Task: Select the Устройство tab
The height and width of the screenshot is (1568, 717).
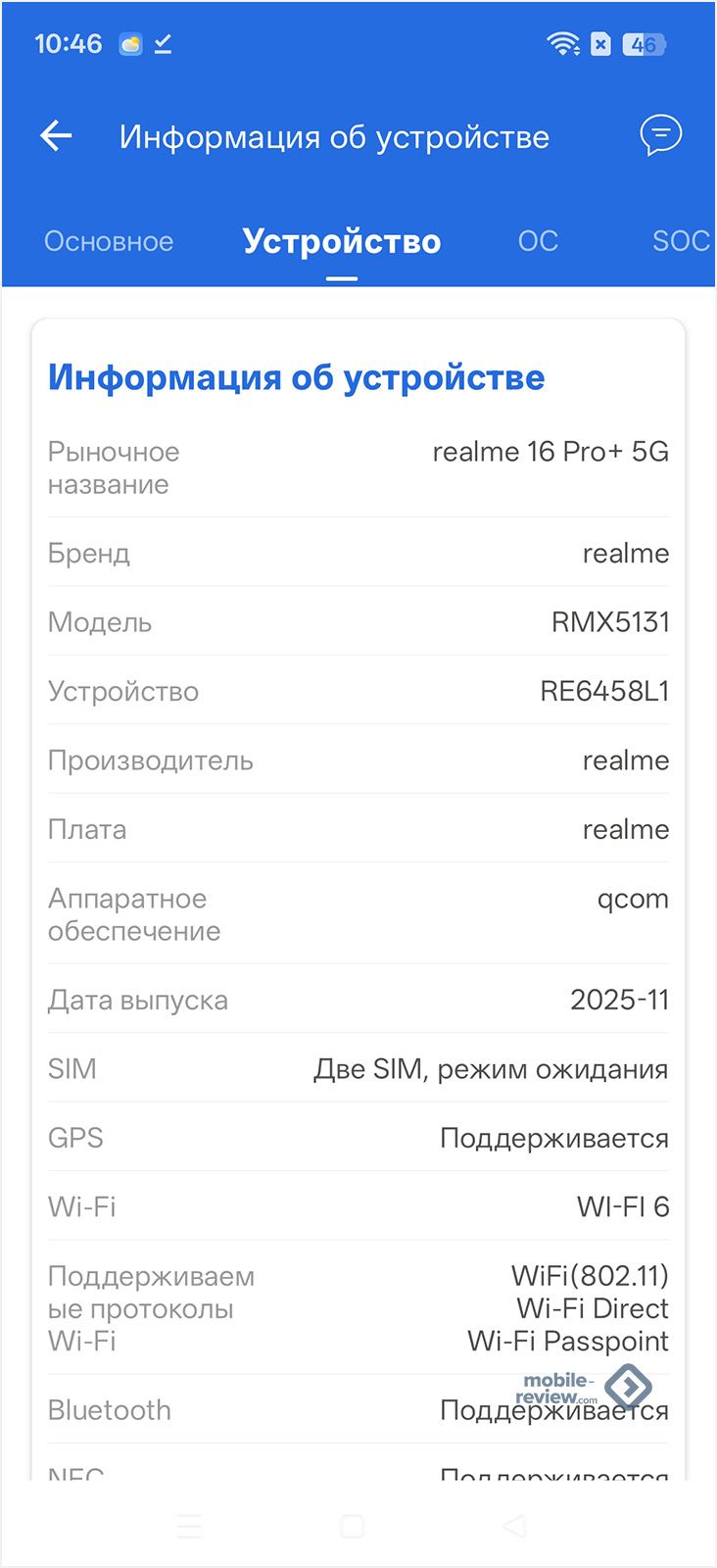Action: click(342, 241)
